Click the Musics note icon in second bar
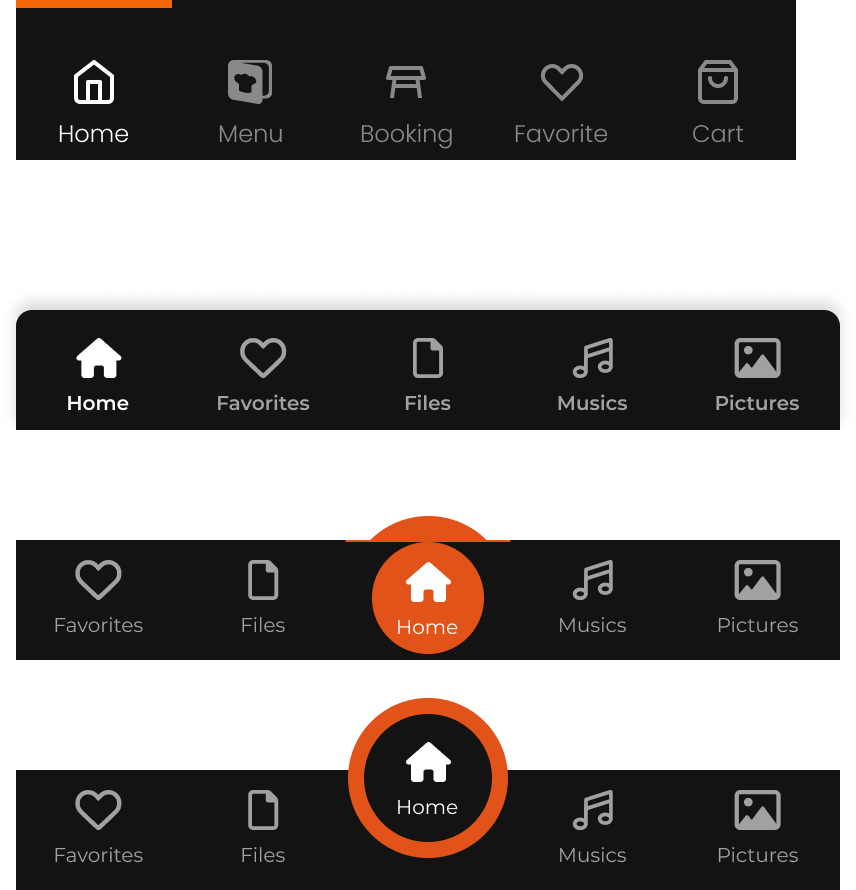Image resolution: width=856 pixels, height=890 pixels. 592,357
